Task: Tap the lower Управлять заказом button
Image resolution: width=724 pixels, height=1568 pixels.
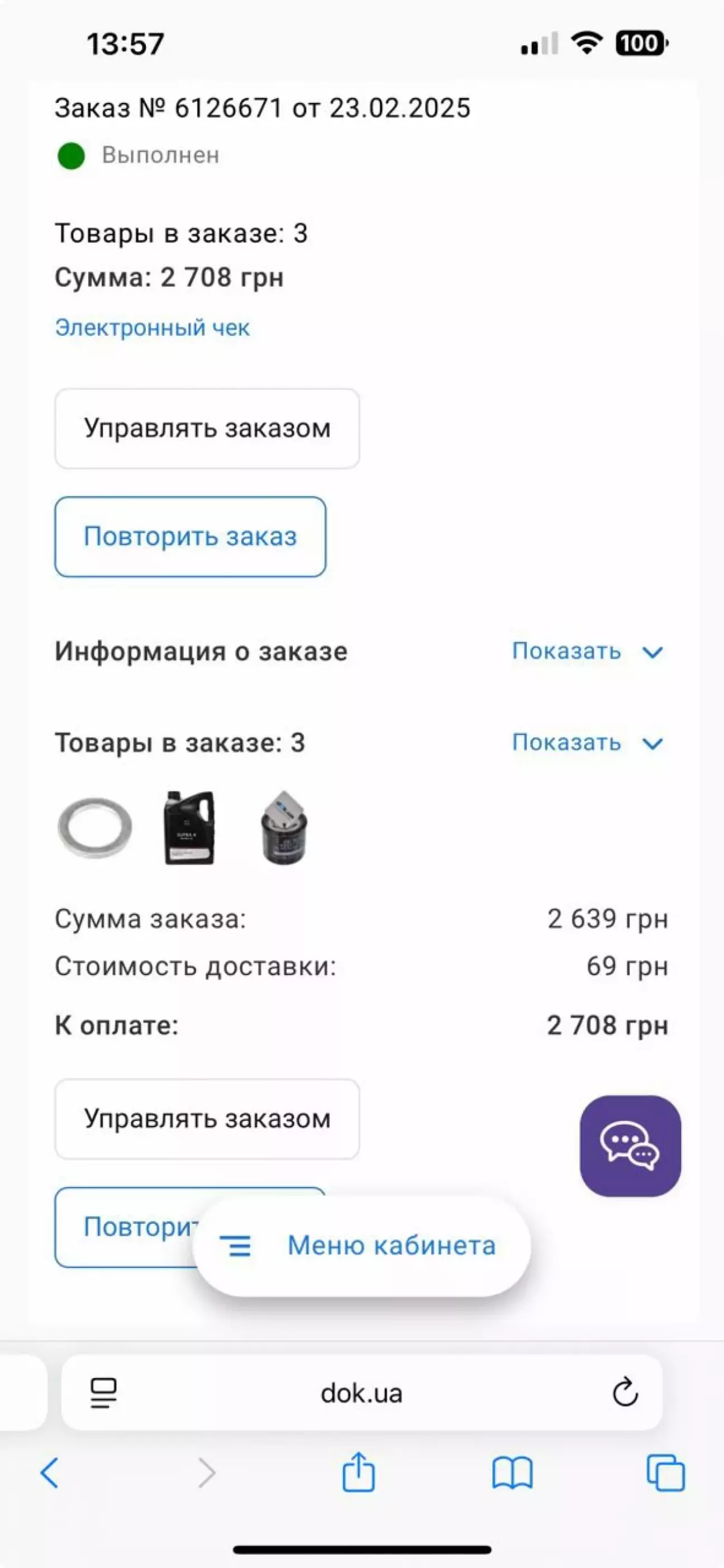Action: click(x=207, y=1119)
